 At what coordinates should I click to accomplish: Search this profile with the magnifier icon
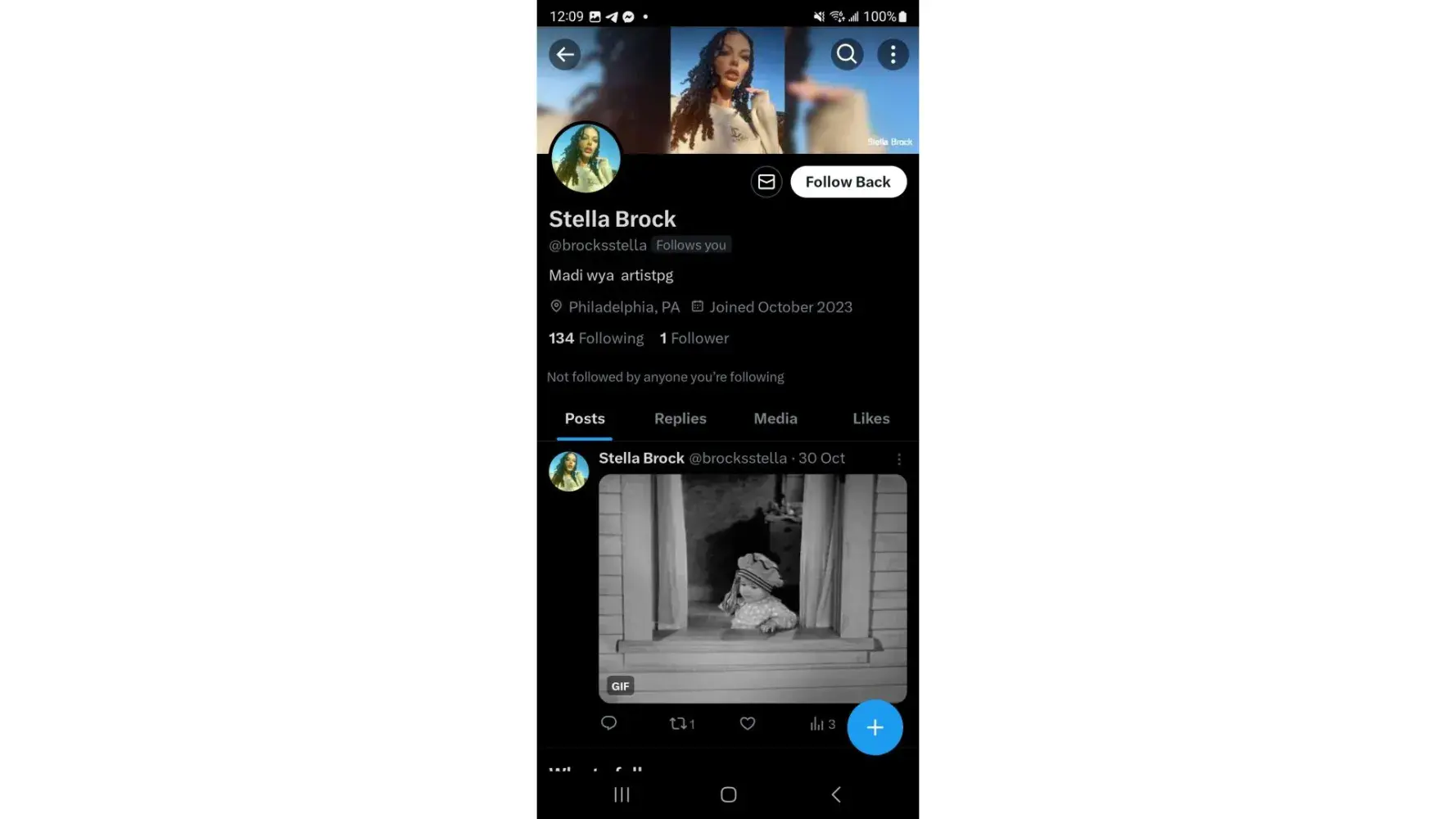click(x=847, y=55)
